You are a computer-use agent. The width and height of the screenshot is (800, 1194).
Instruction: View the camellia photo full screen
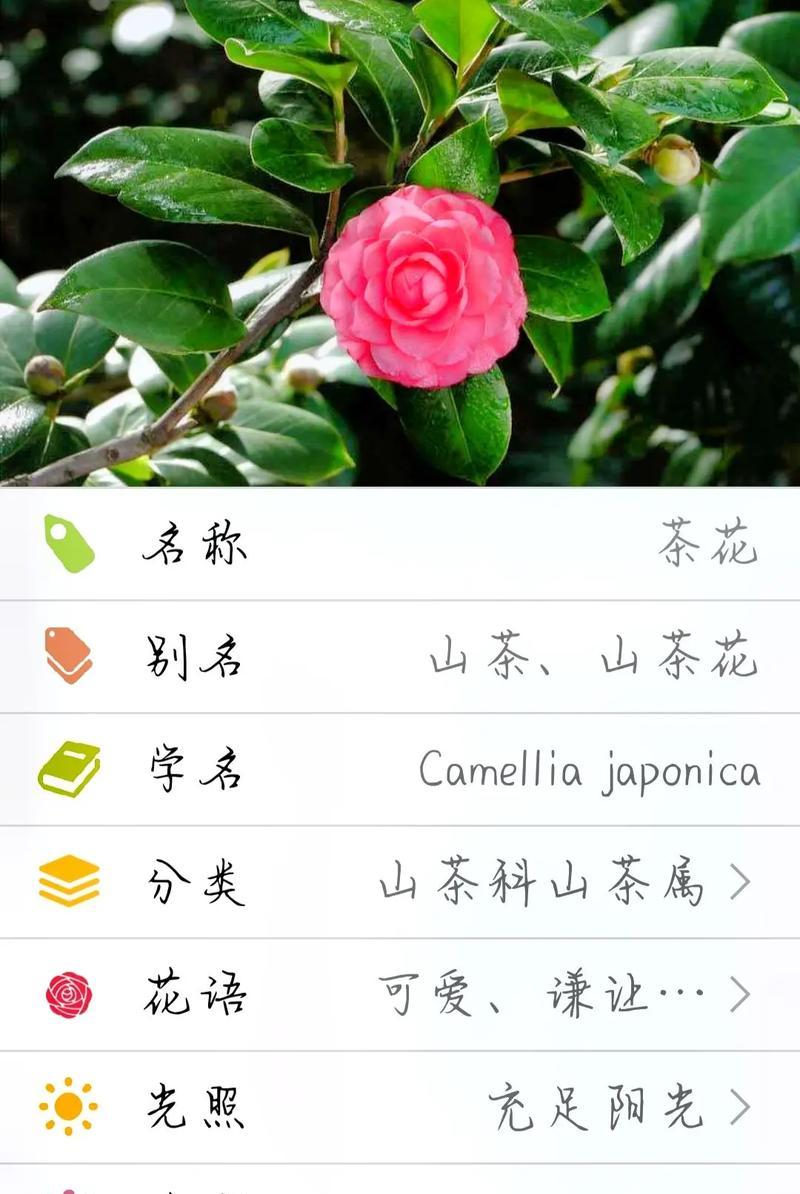400,243
